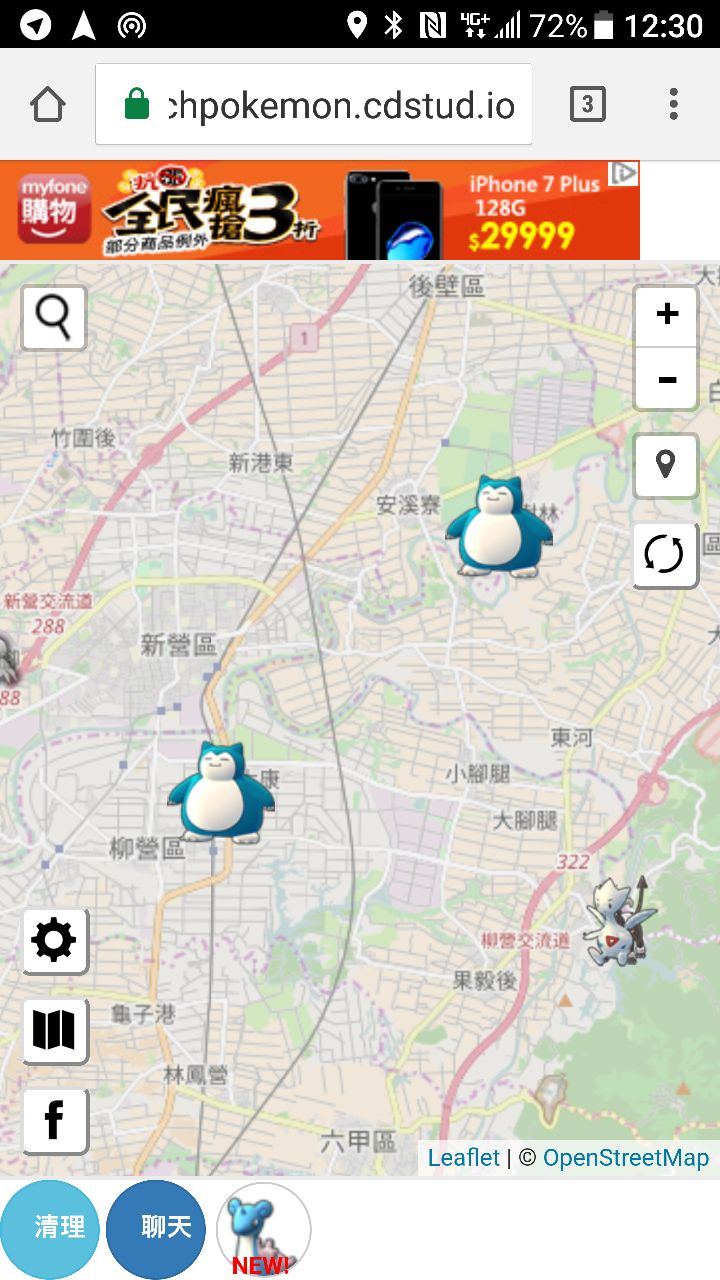The height and width of the screenshot is (1280, 720).
Task: Select the Snorlax near 柳營區
Action: [220, 792]
